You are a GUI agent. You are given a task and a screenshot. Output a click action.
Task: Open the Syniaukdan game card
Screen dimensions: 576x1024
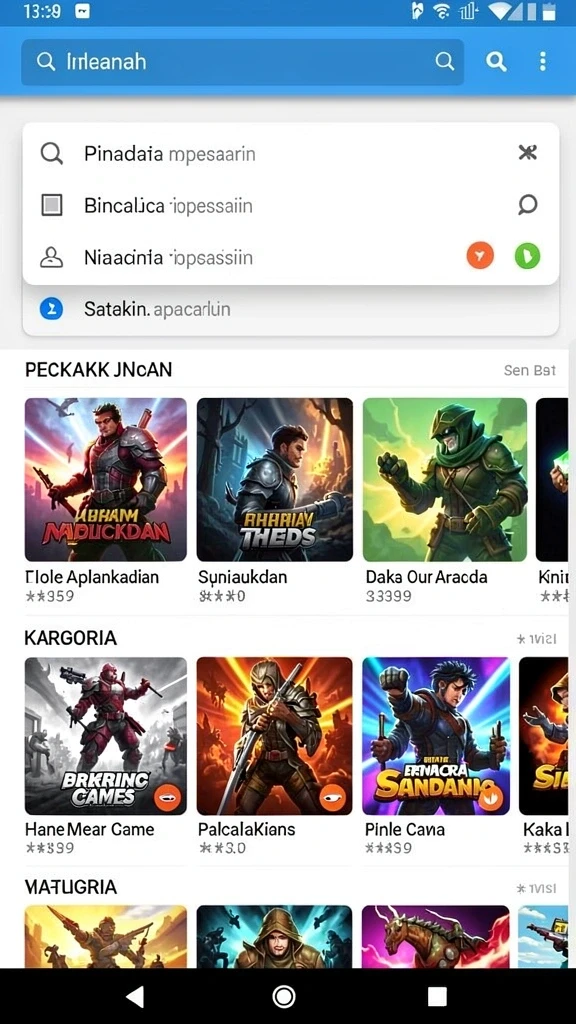tap(274, 500)
